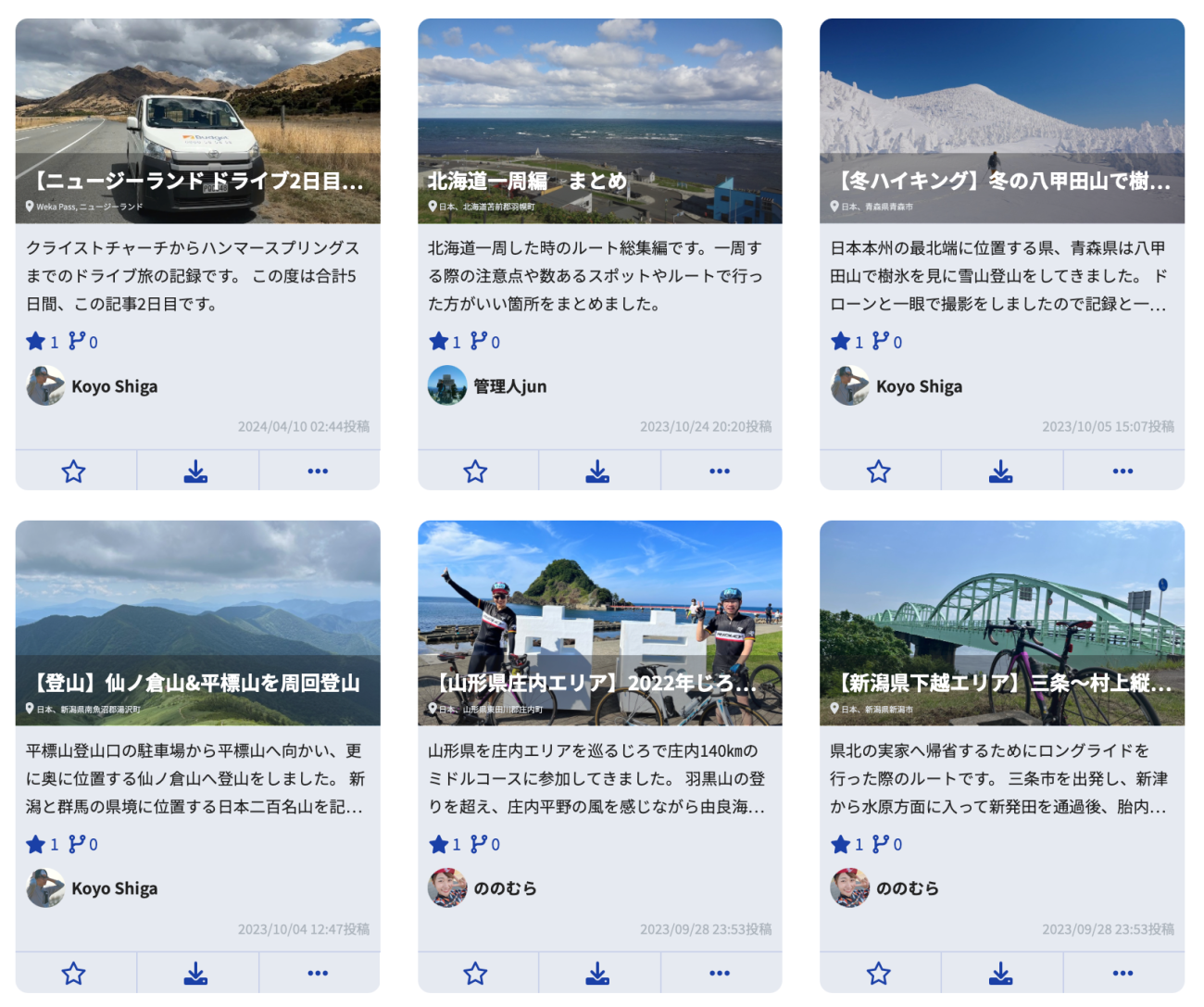Expand the three-dot menu for 冬の八甲田山
This screenshot has width=1204, height=1007.
[1123, 472]
